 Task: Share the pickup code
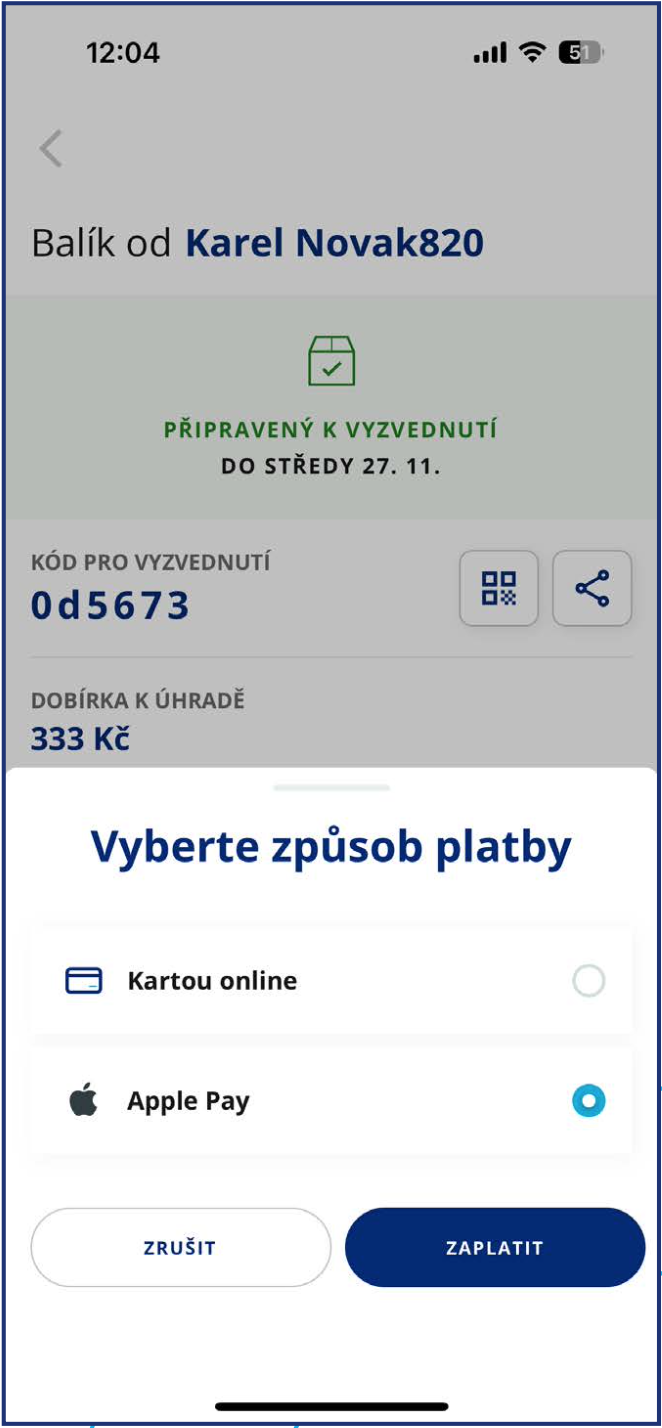[592, 588]
